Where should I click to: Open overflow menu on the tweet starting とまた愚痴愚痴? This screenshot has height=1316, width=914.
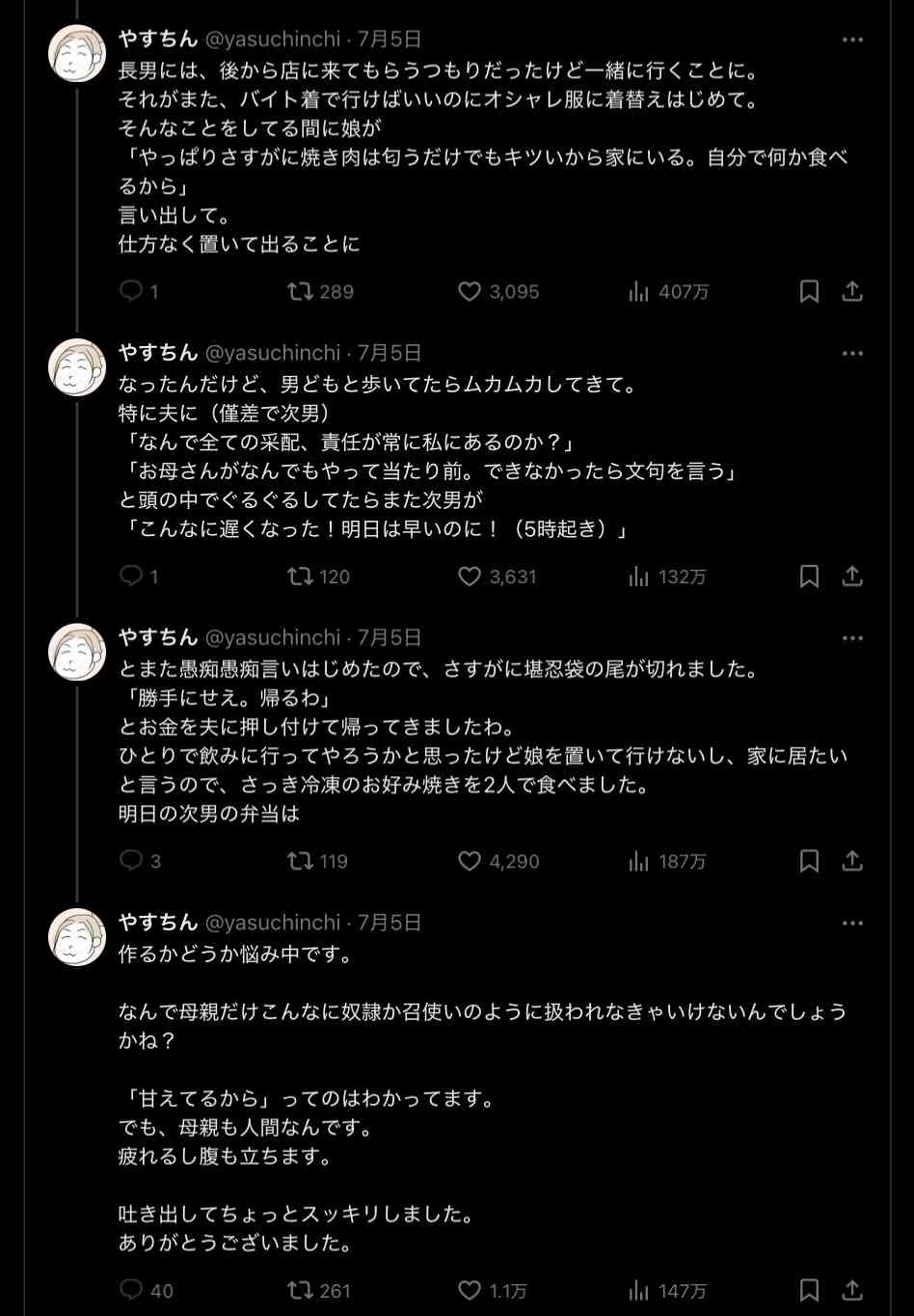point(852,638)
